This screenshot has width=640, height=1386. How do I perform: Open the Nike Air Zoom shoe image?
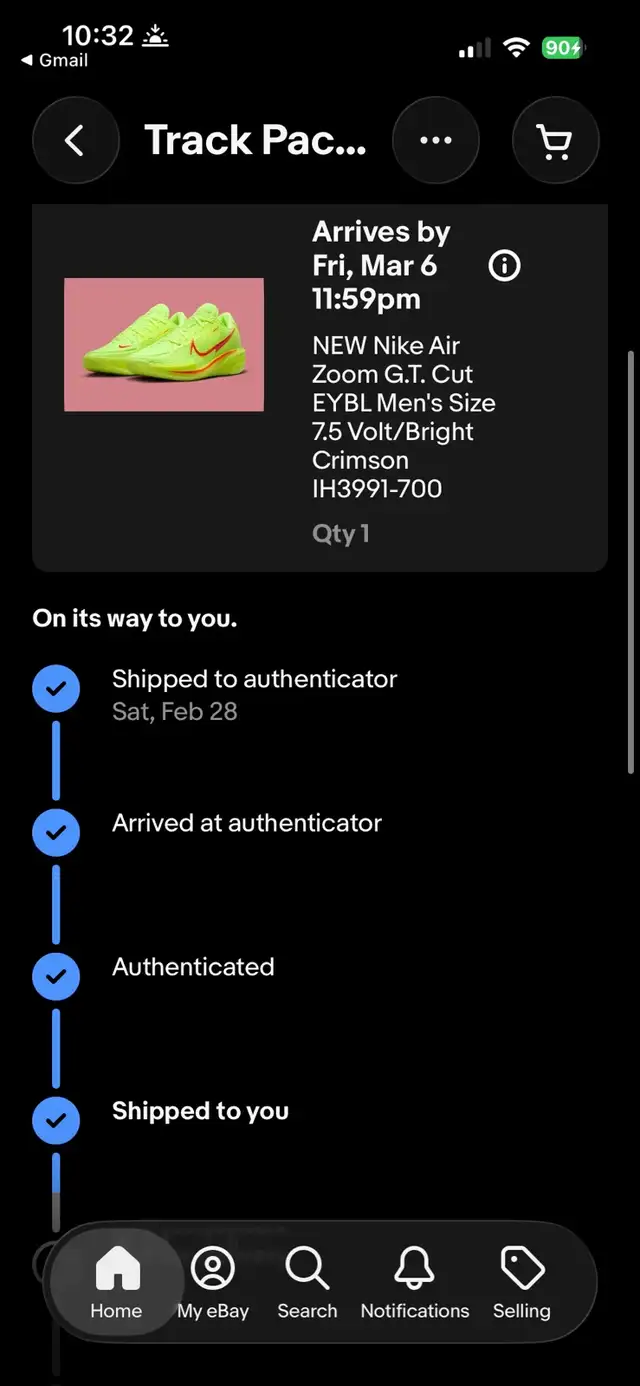point(164,344)
